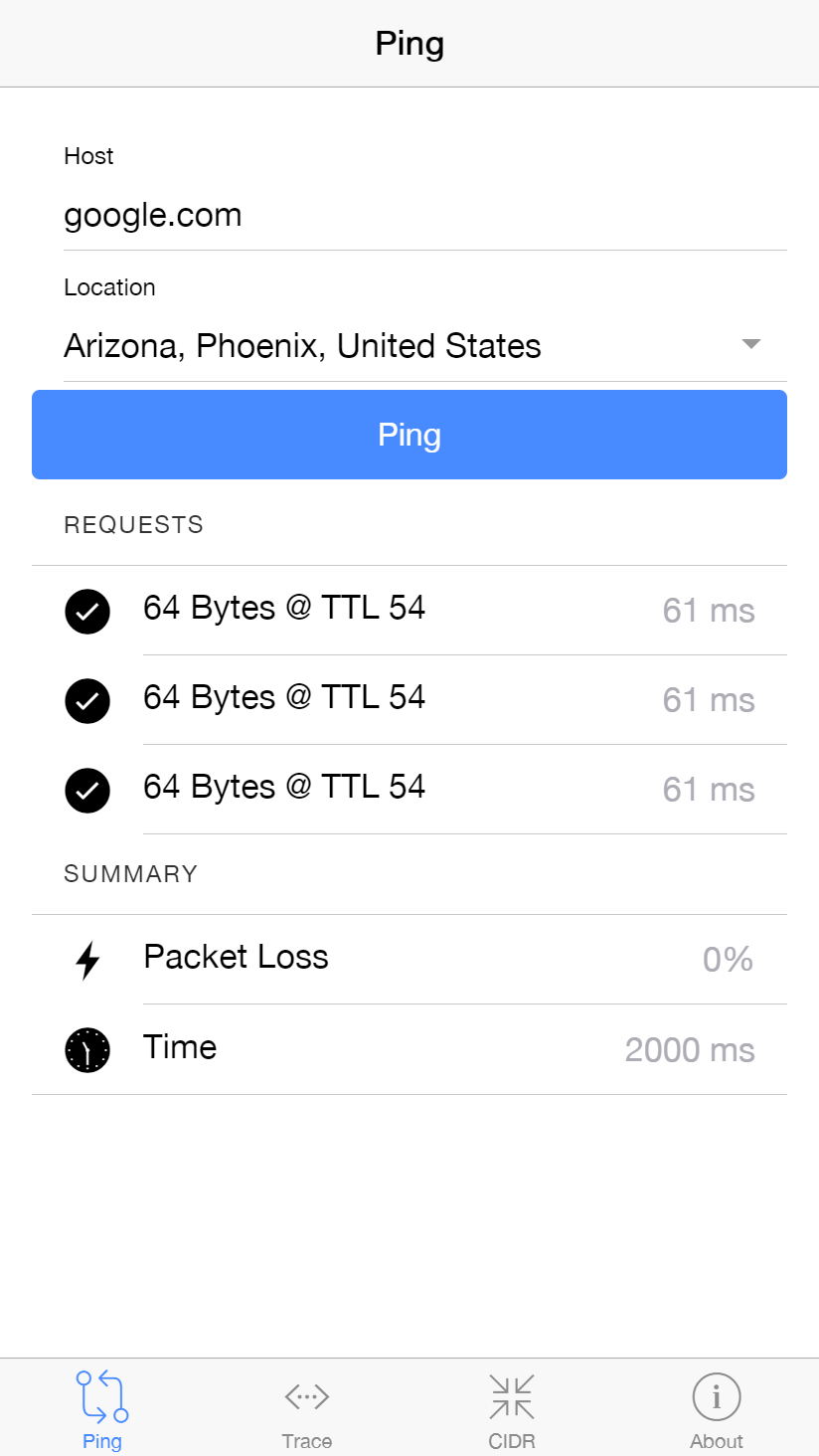Select the Ping tab in the bottom bar
This screenshot has height=1456, width=819.
click(x=102, y=1410)
